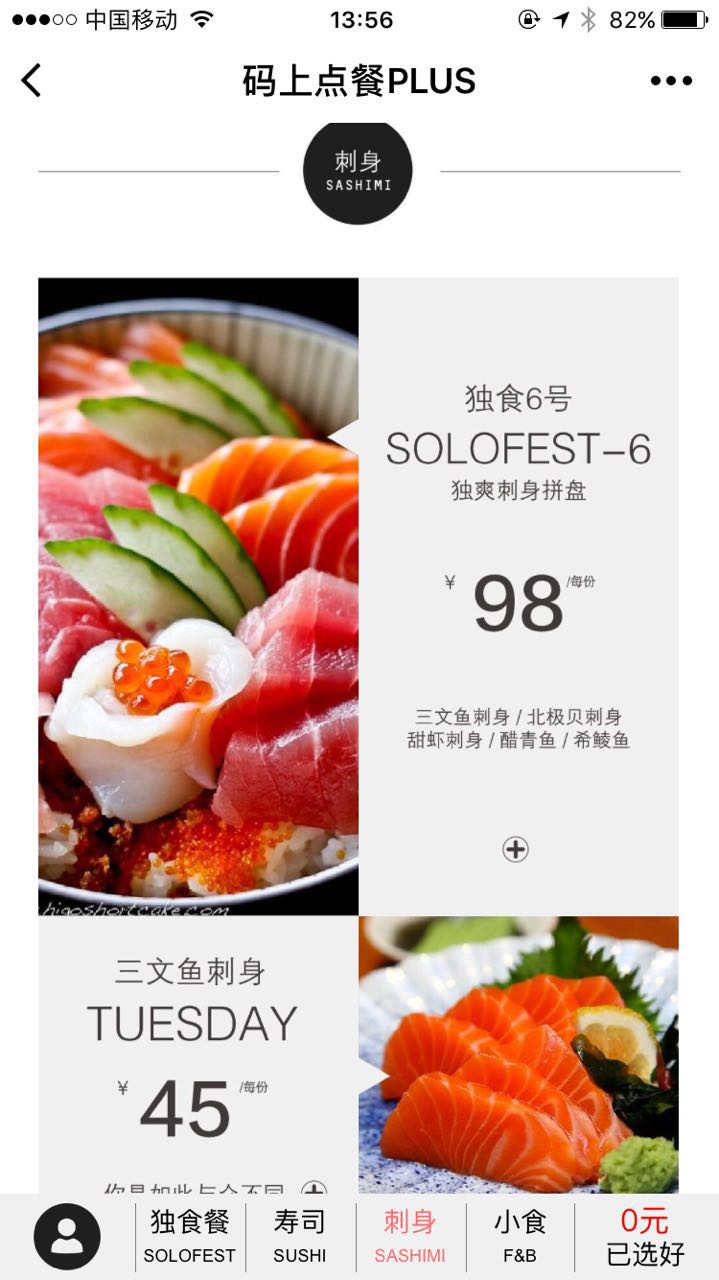Switch to the 寿司 SUSHI tab
719x1280 pixels.
point(300,1237)
